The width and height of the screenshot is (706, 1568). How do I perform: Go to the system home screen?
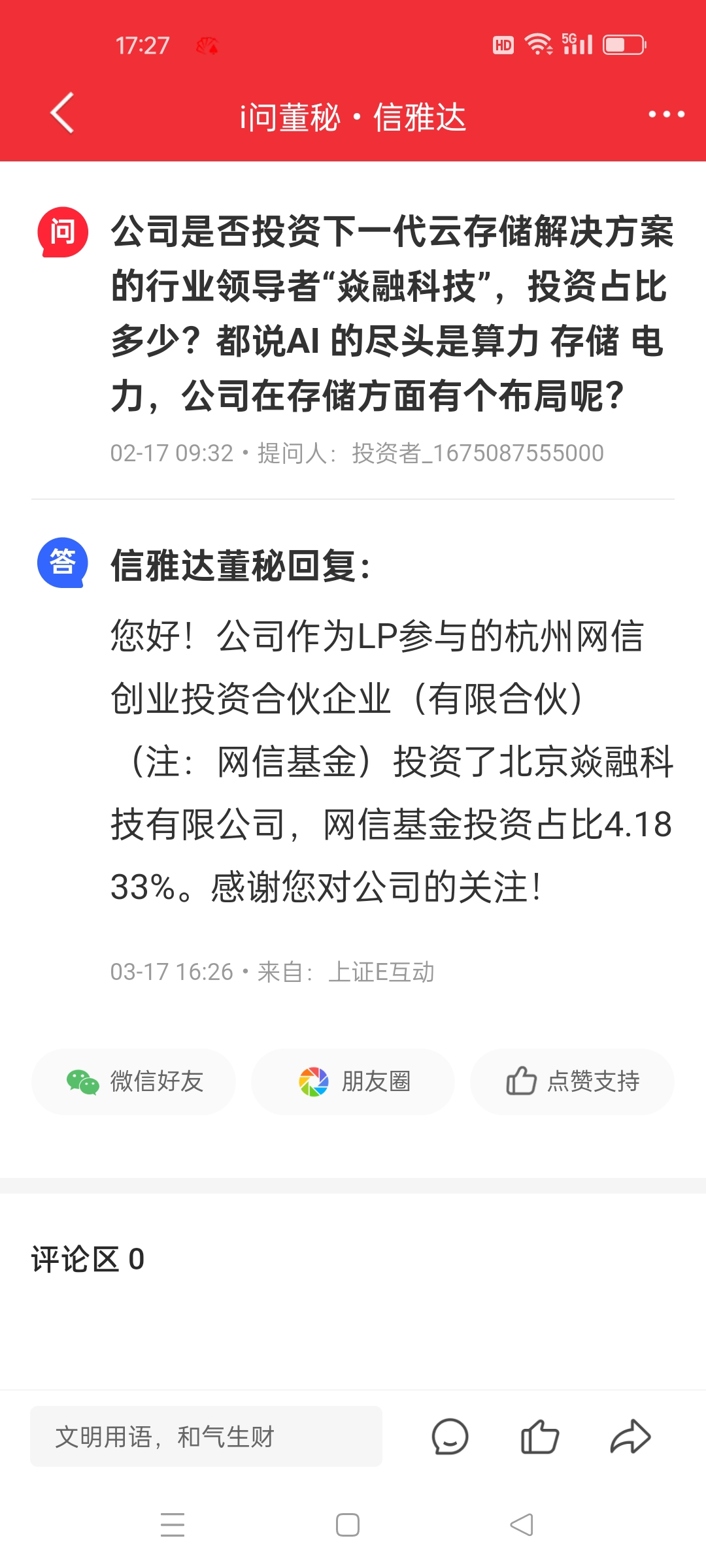(x=347, y=1525)
